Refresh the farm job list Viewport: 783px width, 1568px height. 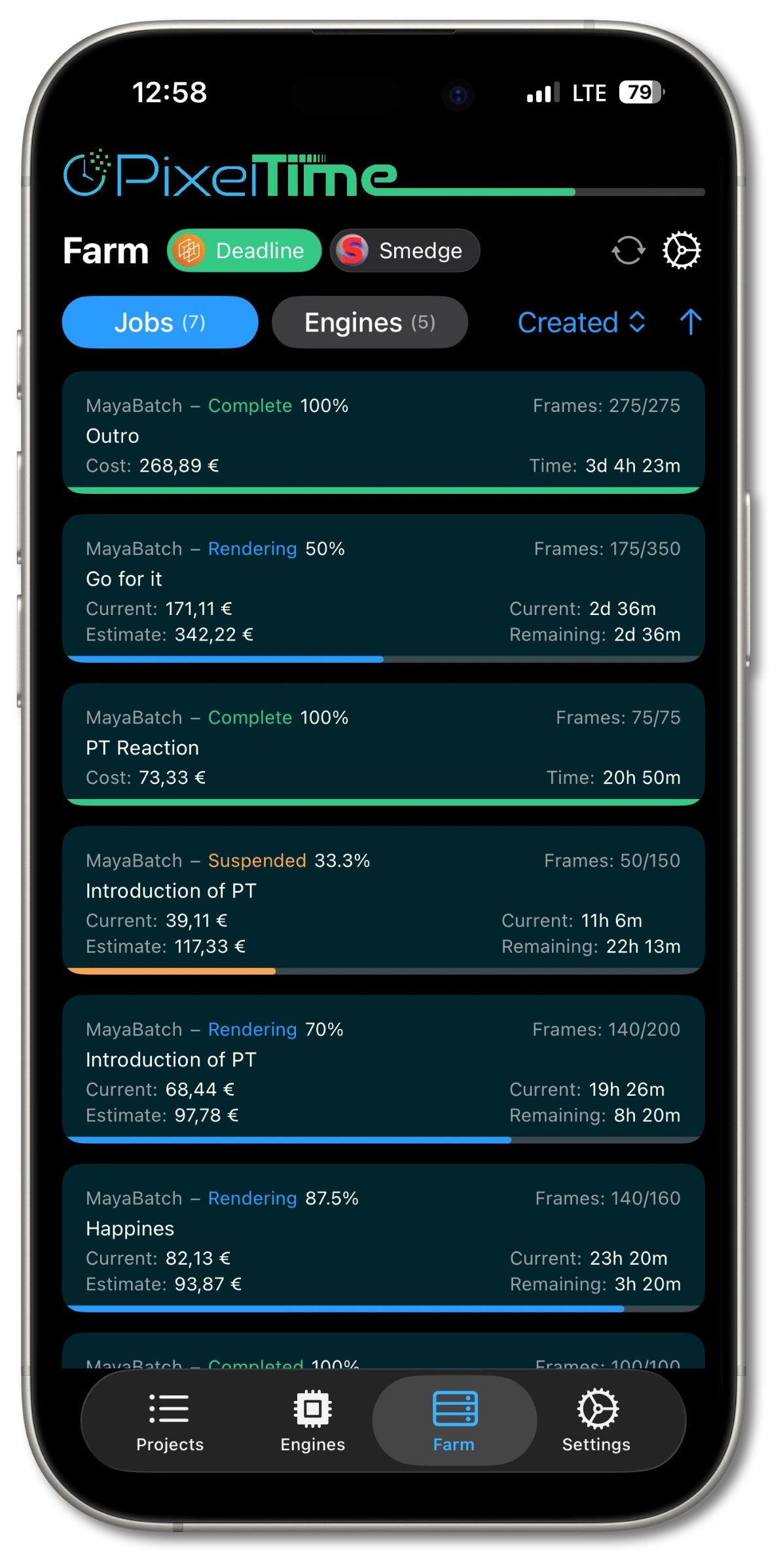pos(628,251)
